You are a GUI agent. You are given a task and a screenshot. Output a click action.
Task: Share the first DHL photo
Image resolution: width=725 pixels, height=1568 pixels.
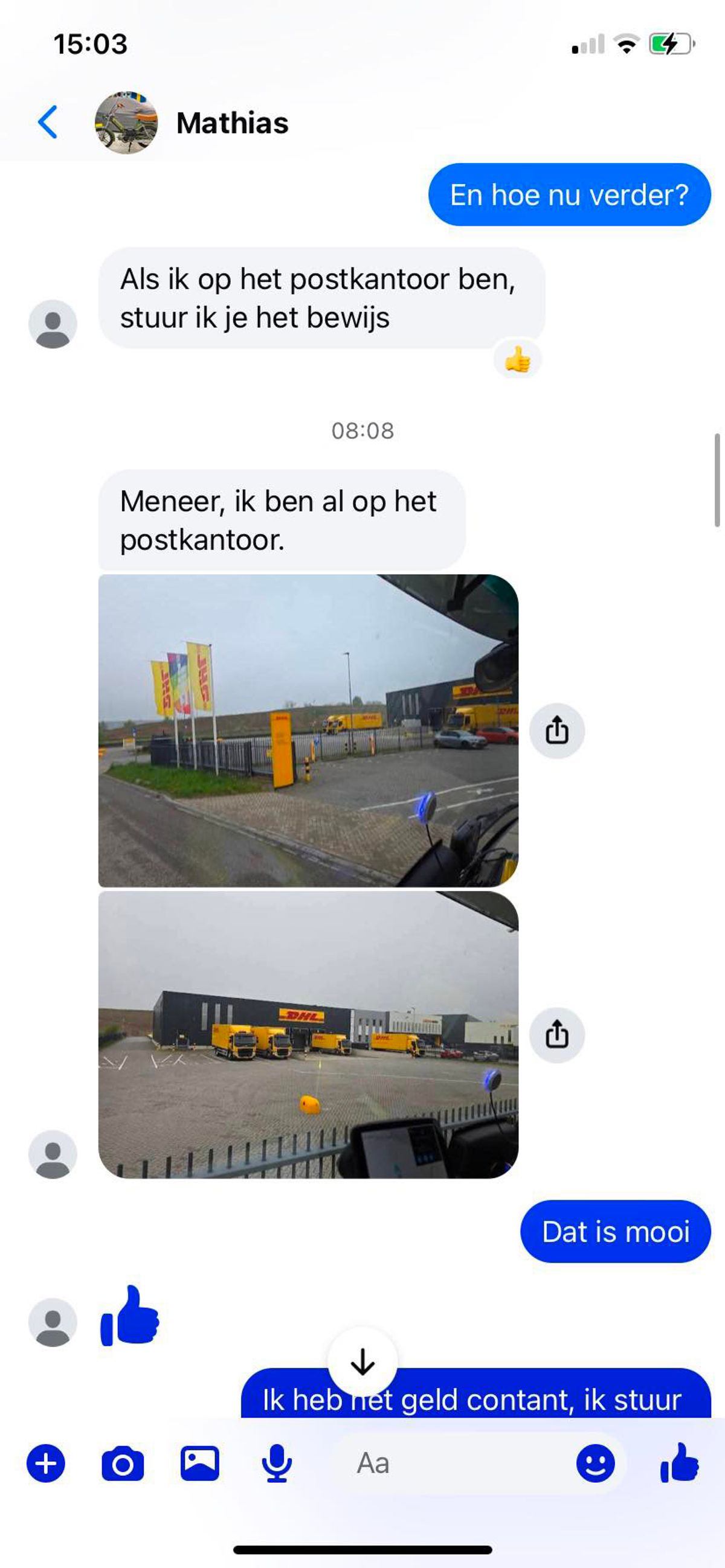pos(556,731)
